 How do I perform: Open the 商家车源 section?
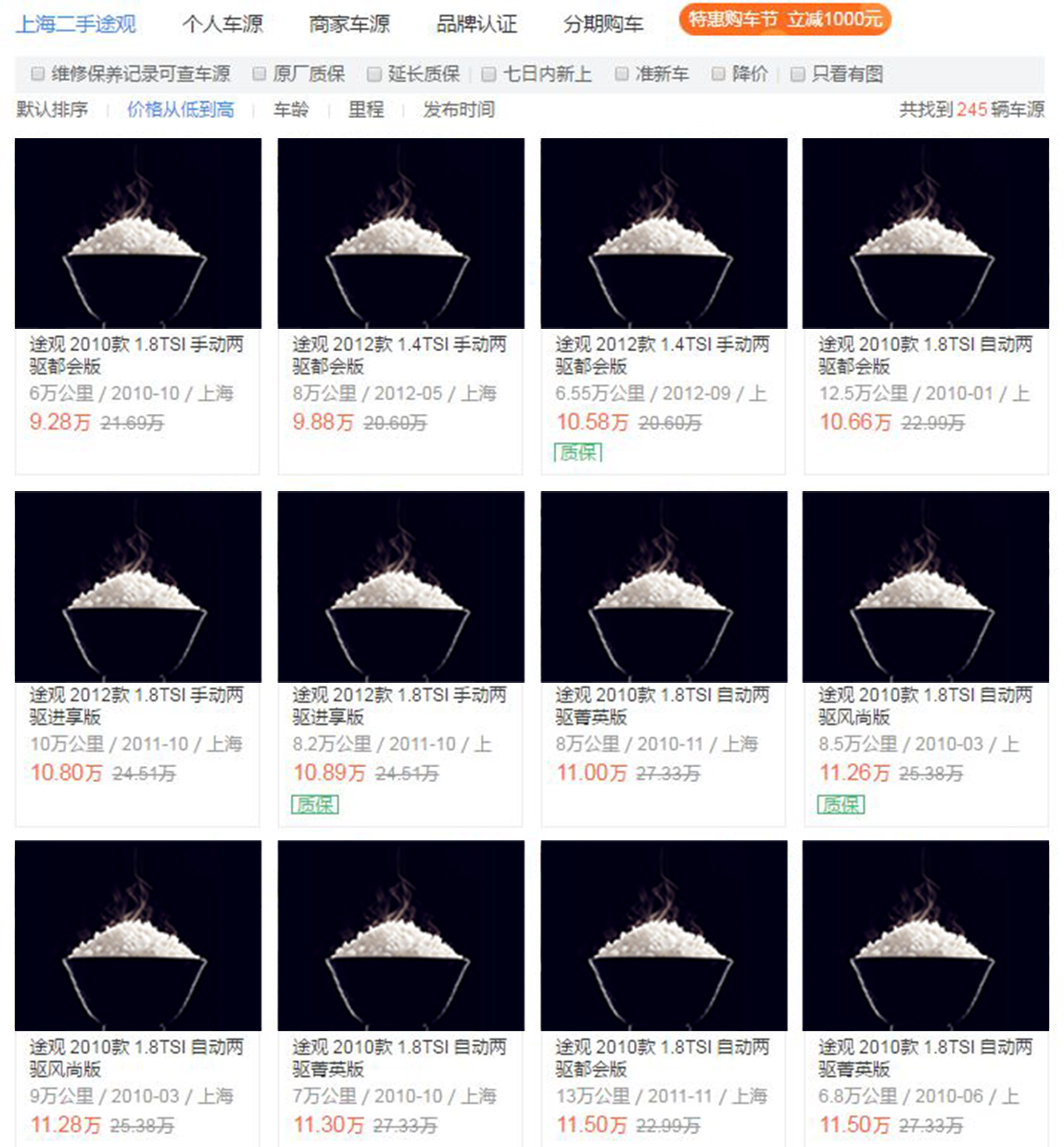[350, 24]
